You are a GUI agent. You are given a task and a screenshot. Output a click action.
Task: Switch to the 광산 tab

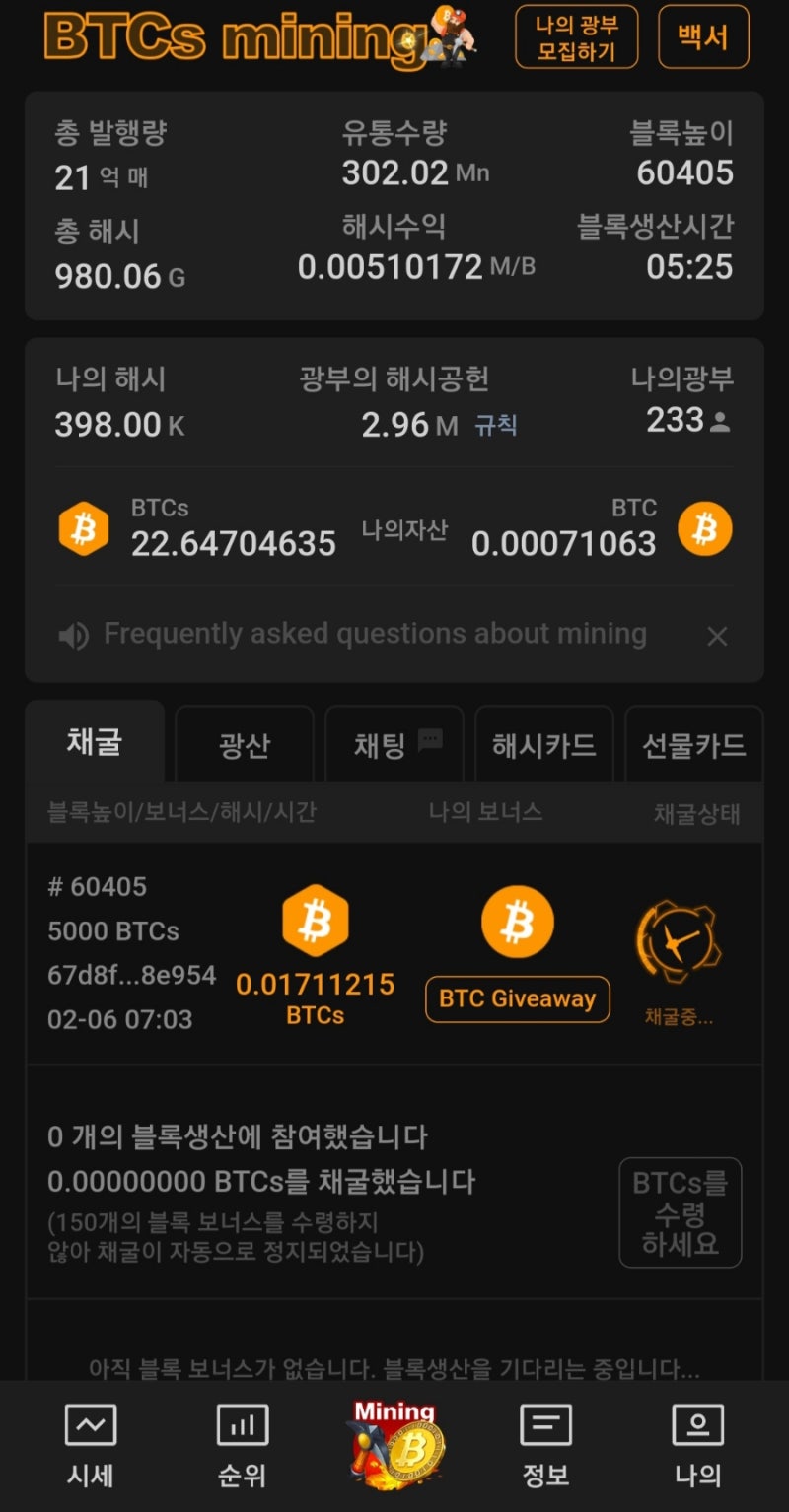(245, 743)
